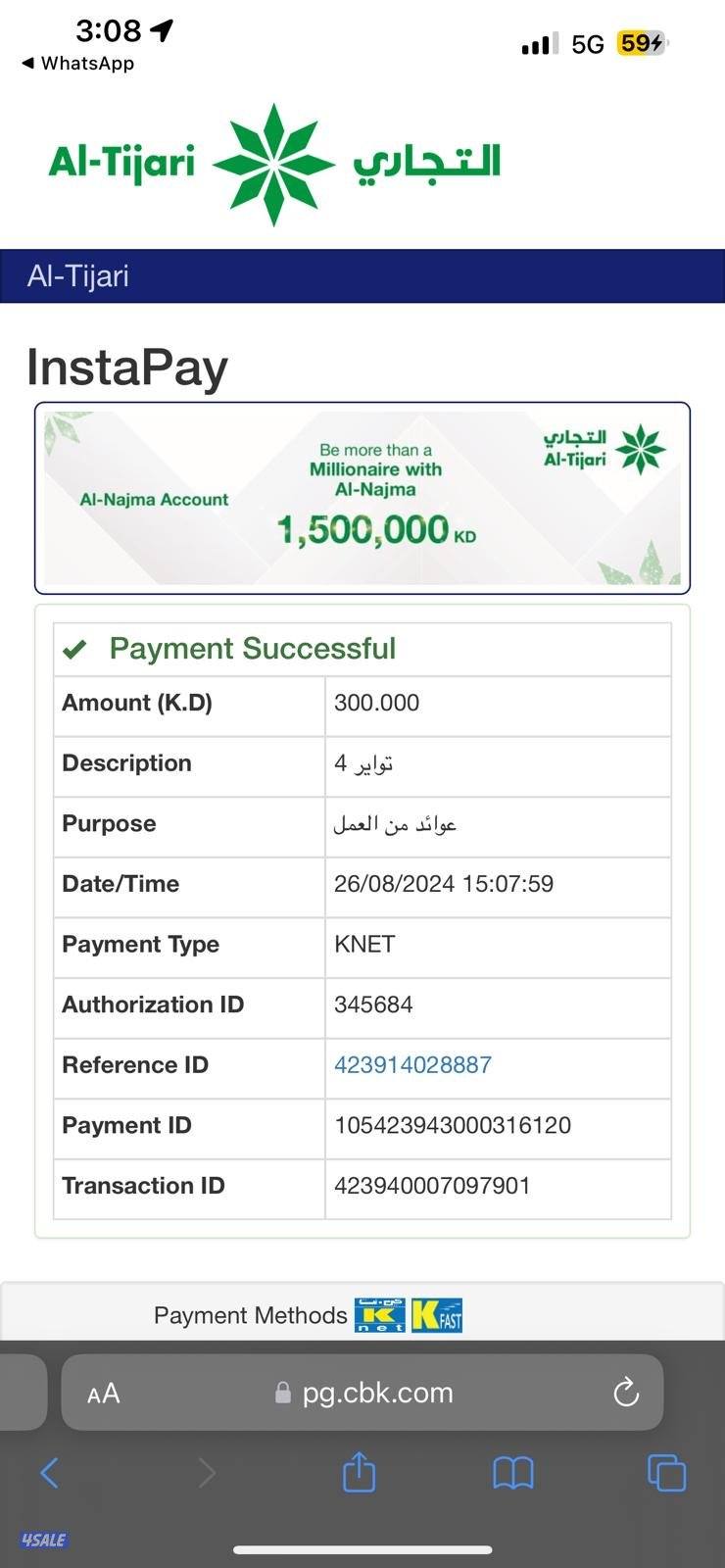Tap the 4SALE watermark badge

tap(44, 1540)
